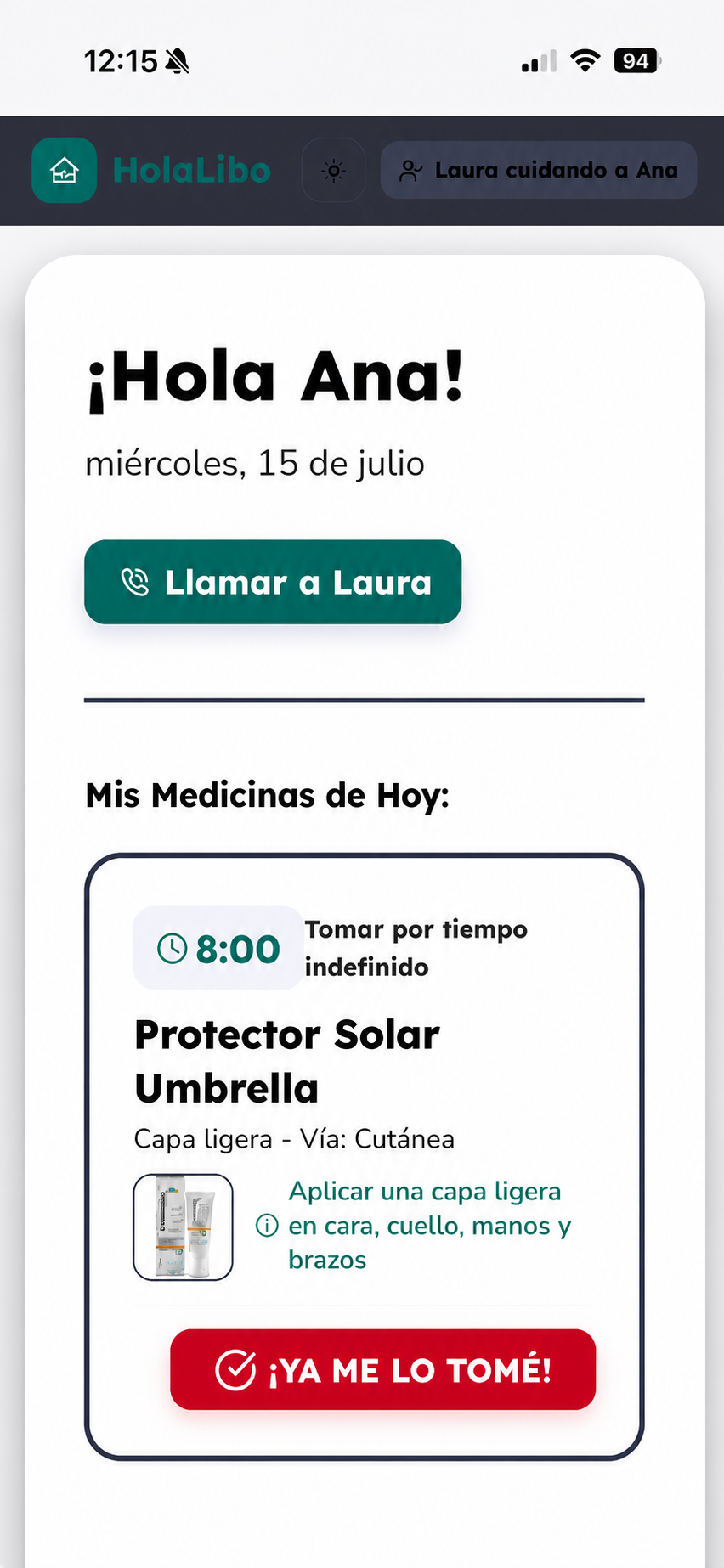Mark the medicine as taken with ¡YA ME LO TOMÉ!
This screenshot has height=1568, width=724.
tap(383, 1369)
